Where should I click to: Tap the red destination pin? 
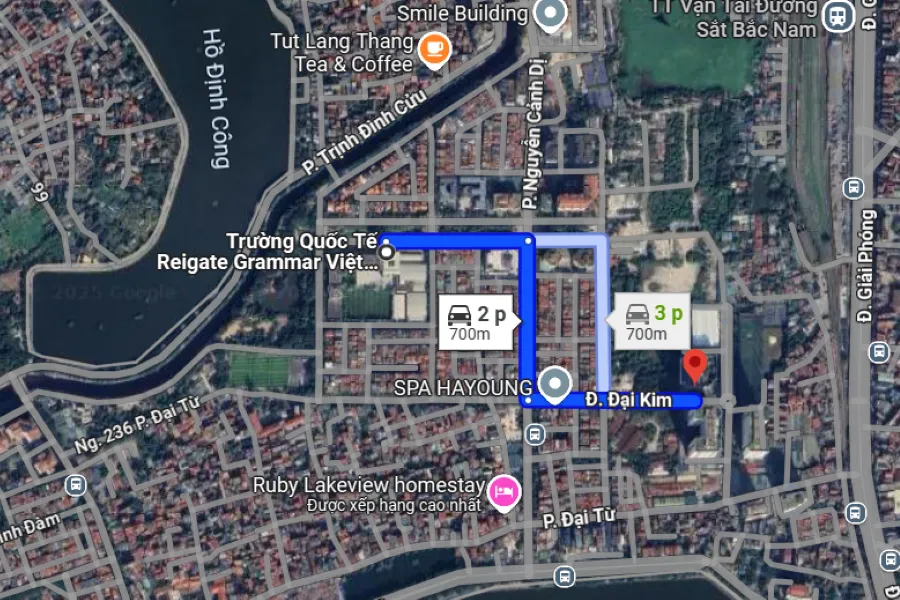pos(696,365)
